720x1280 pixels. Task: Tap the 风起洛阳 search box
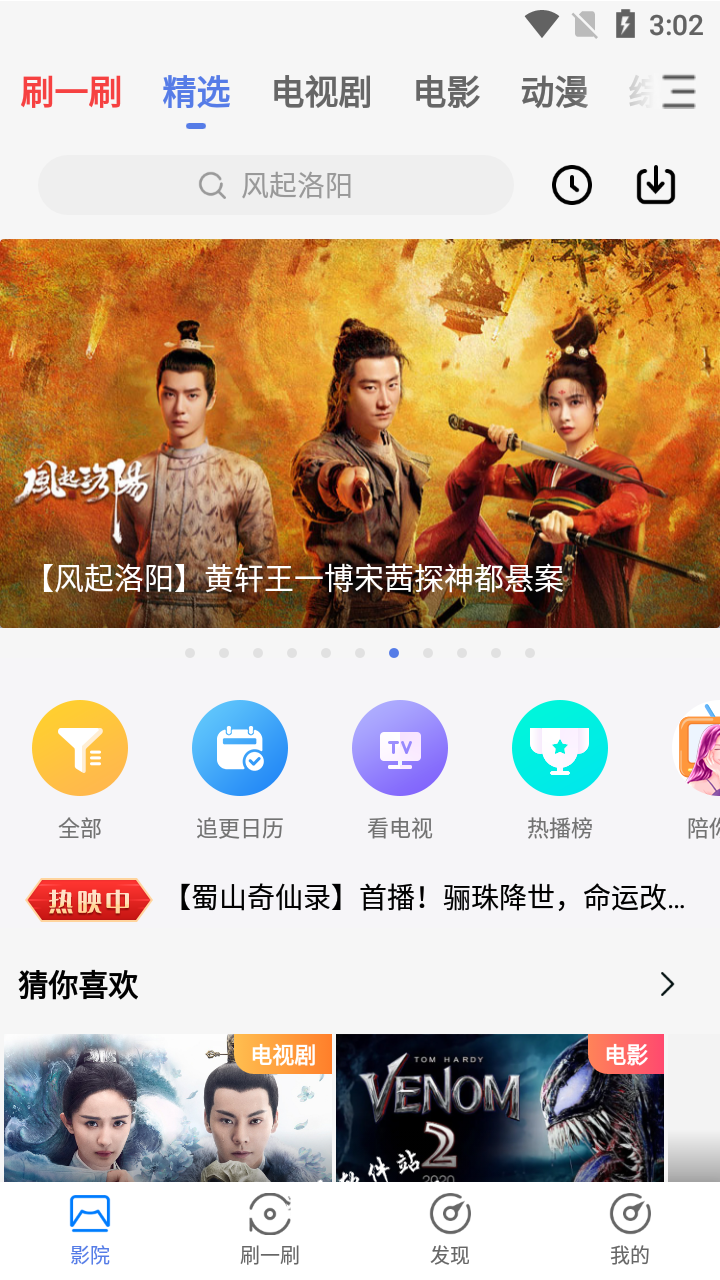(x=276, y=185)
